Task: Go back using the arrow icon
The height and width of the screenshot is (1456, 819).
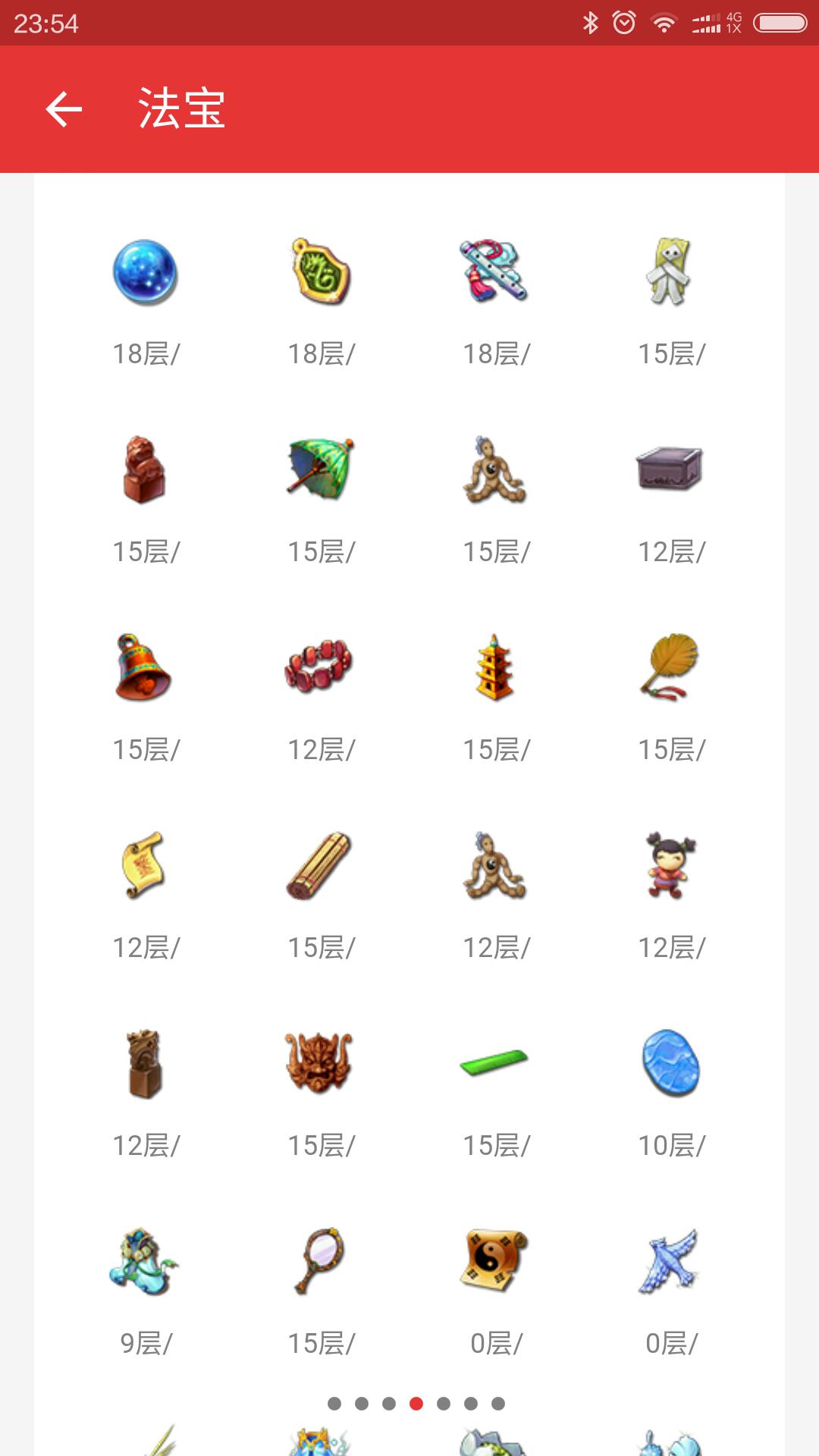Action: [x=64, y=109]
